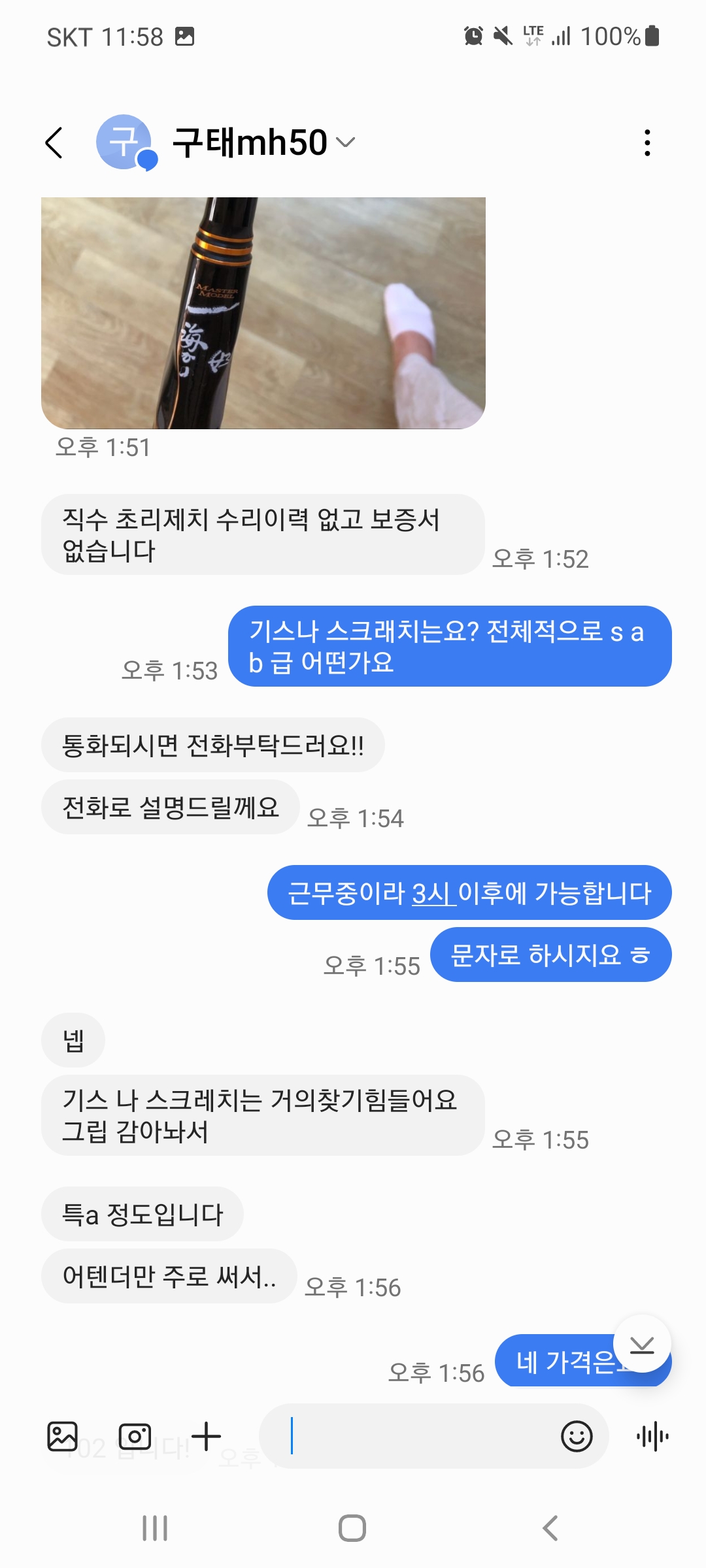The height and width of the screenshot is (1568, 706).
Task: Open the camera to take a photo
Action: tap(135, 1436)
